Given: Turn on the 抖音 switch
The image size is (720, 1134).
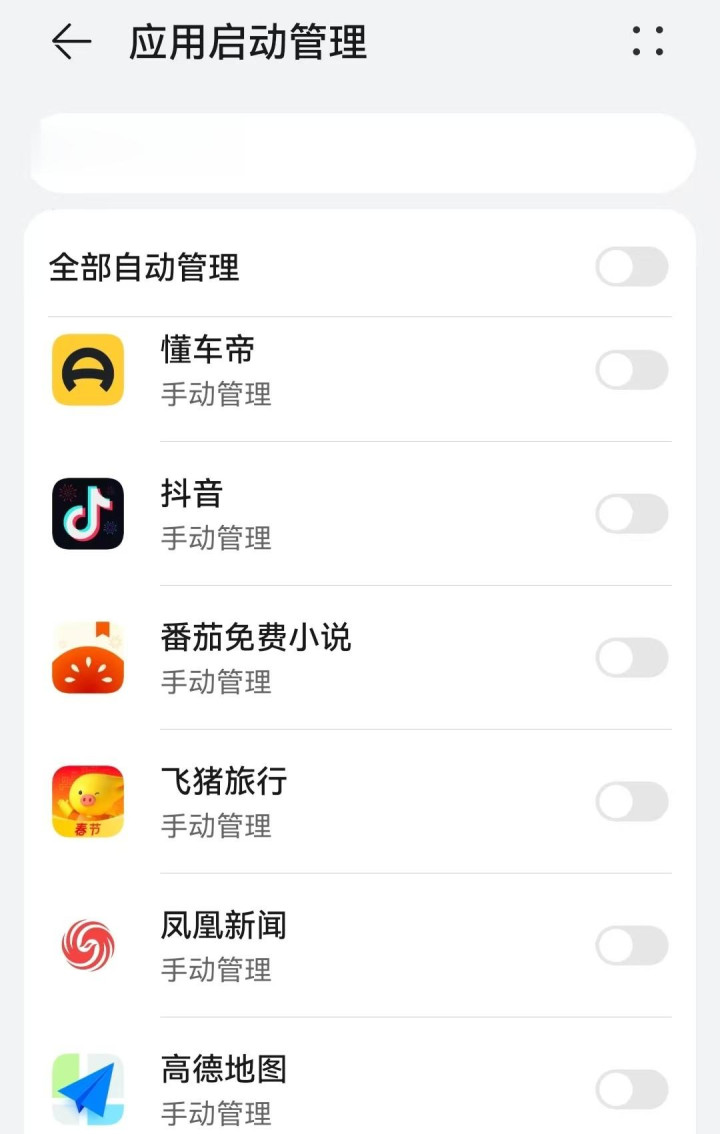Looking at the screenshot, I should tap(631, 514).
